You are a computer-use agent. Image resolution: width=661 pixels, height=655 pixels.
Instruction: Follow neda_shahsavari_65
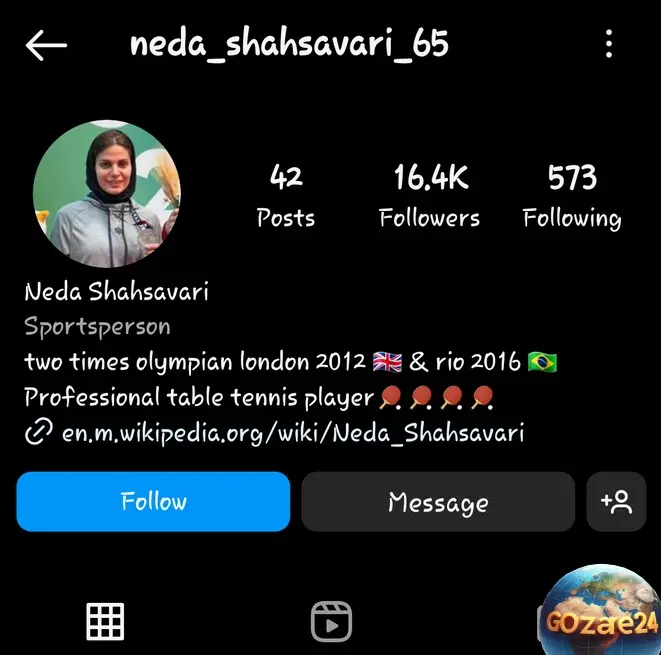coord(153,501)
